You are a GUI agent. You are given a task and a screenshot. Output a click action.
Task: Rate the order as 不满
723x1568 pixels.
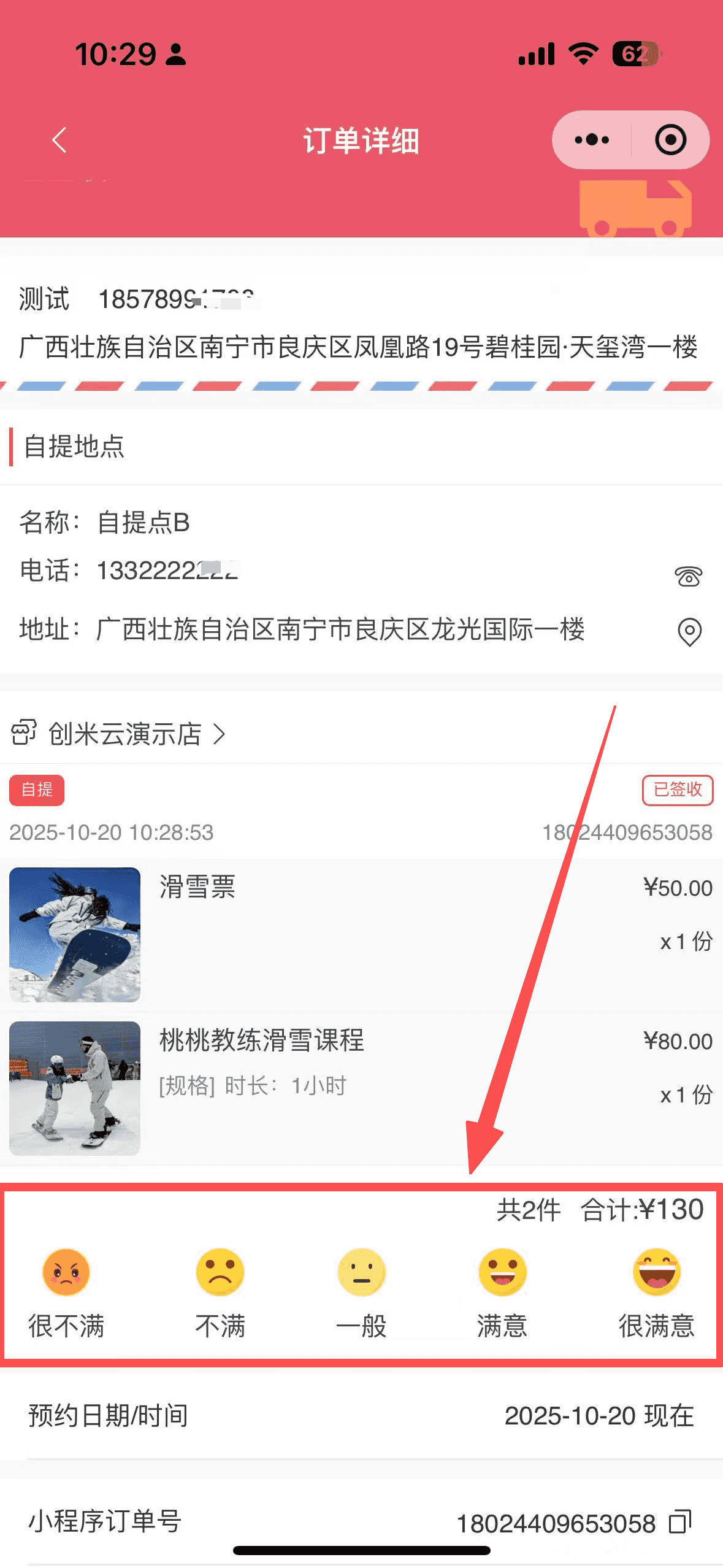point(220,1271)
